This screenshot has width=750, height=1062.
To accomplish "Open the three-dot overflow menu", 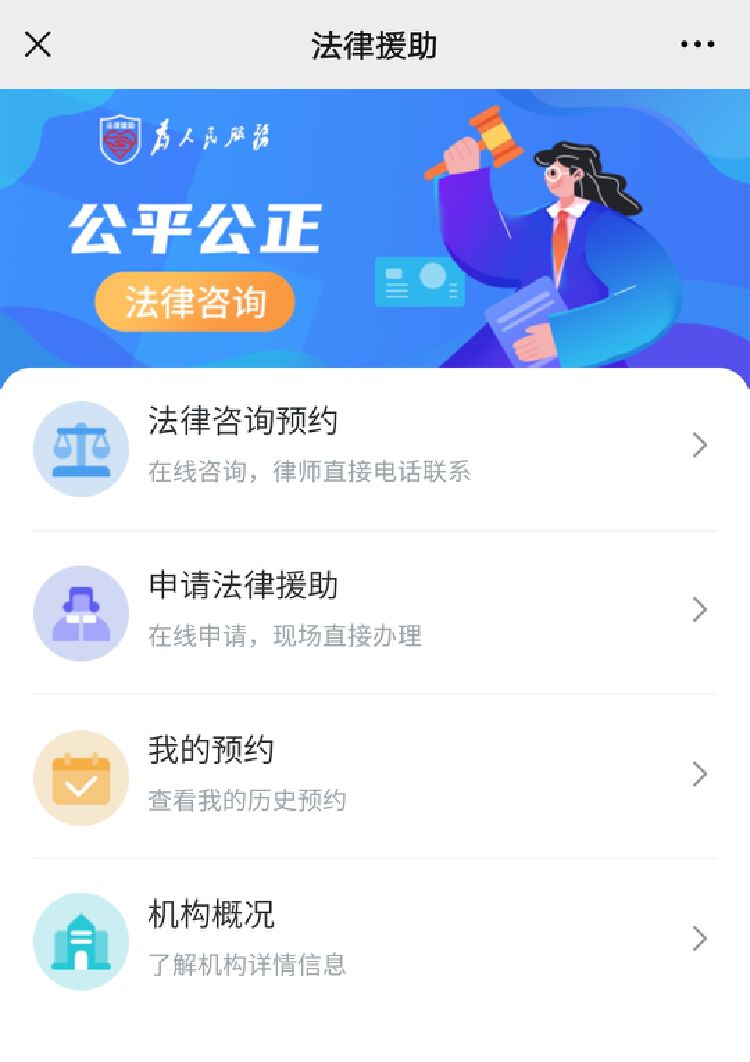I will click(x=697, y=45).
